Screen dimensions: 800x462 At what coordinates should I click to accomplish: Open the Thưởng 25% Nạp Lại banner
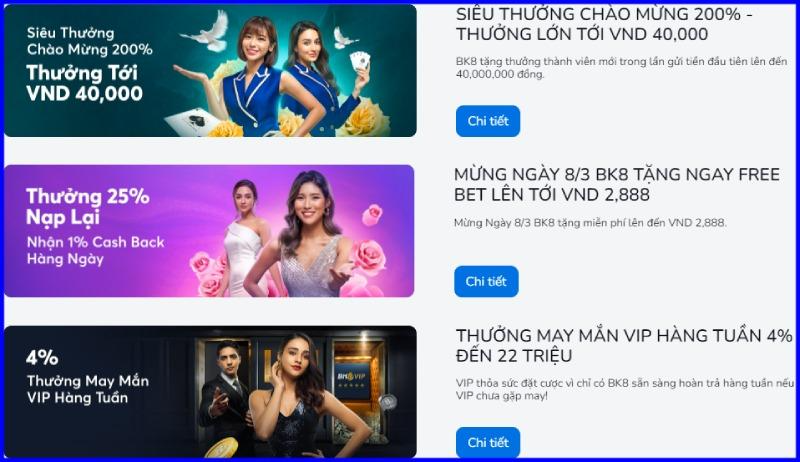coord(209,231)
